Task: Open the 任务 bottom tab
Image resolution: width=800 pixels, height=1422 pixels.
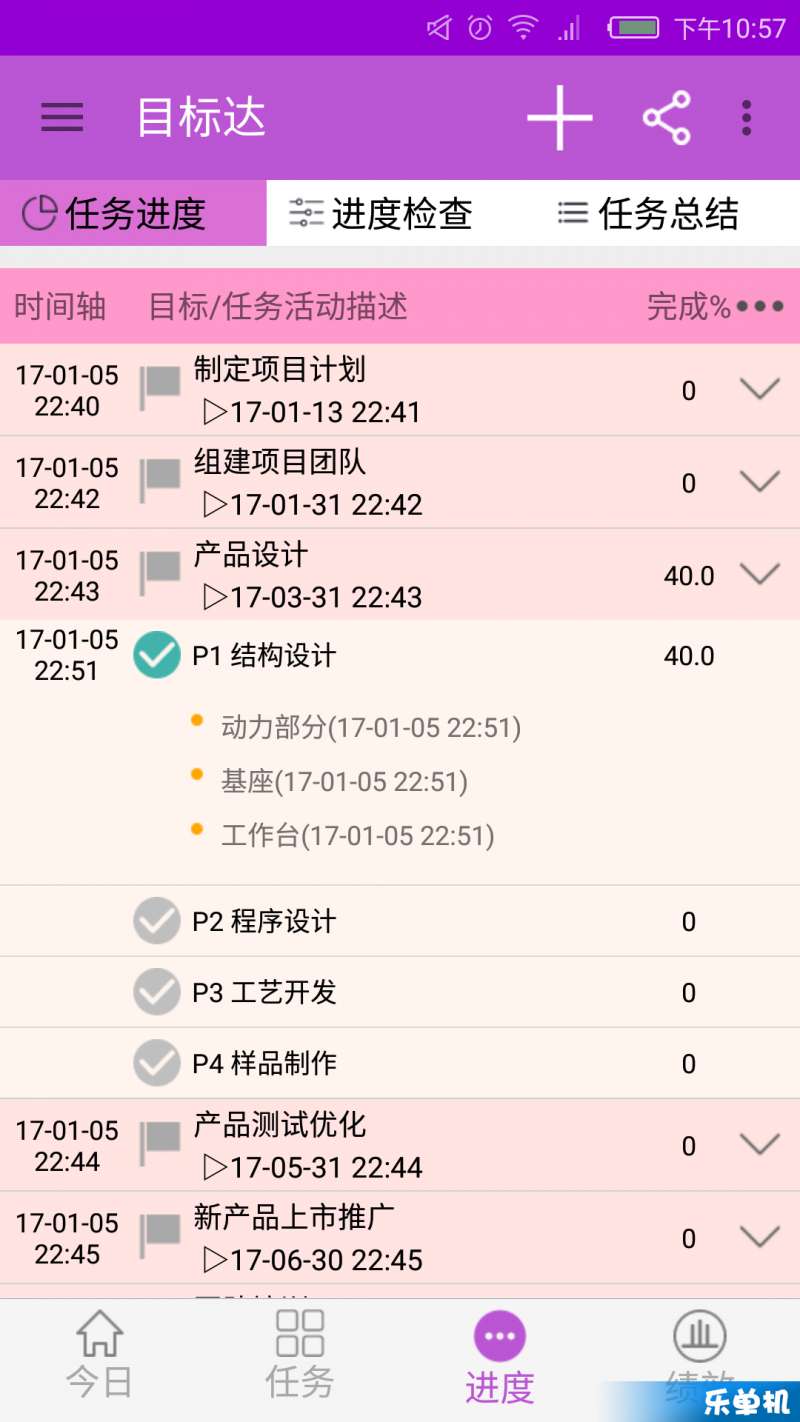Action: click(x=299, y=1355)
